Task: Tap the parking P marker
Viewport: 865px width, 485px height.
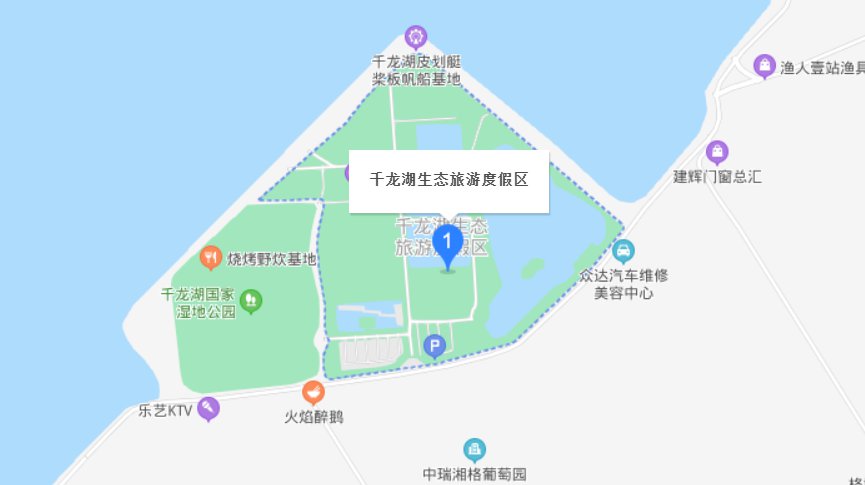Action: click(434, 346)
